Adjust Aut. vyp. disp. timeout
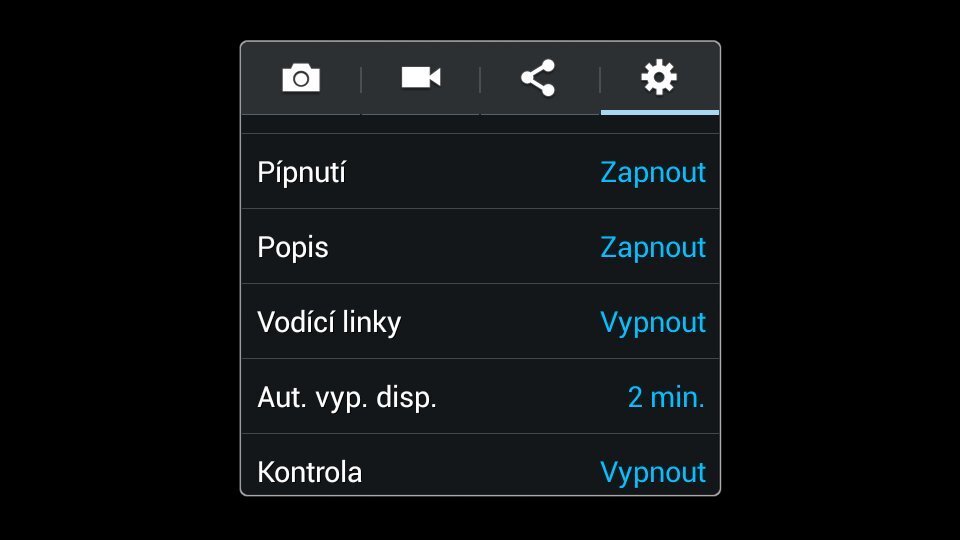The width and height of the screenshot is (960, 540). pyautogui.click(x=480, y=397)
